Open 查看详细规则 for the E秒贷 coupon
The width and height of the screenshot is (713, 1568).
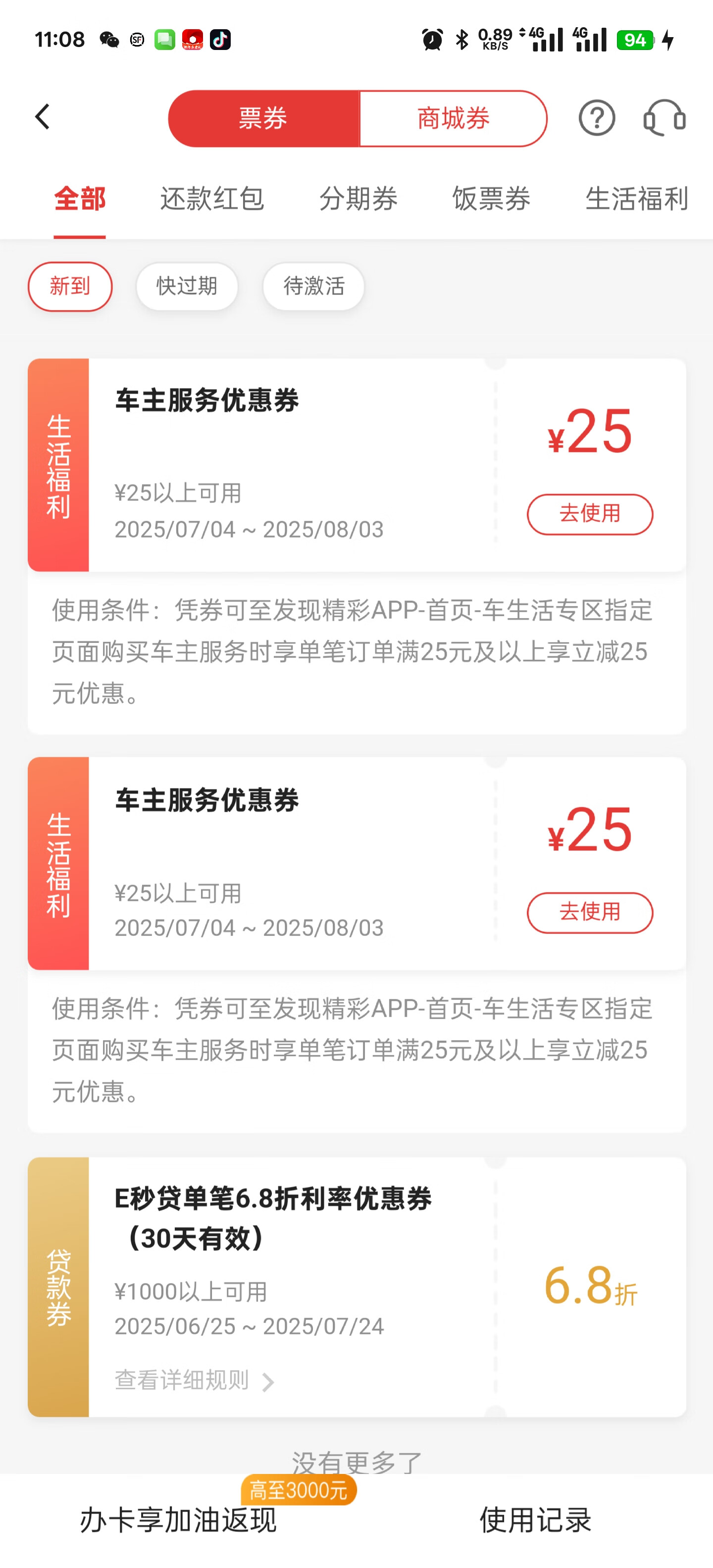(x=194, y=1380)
